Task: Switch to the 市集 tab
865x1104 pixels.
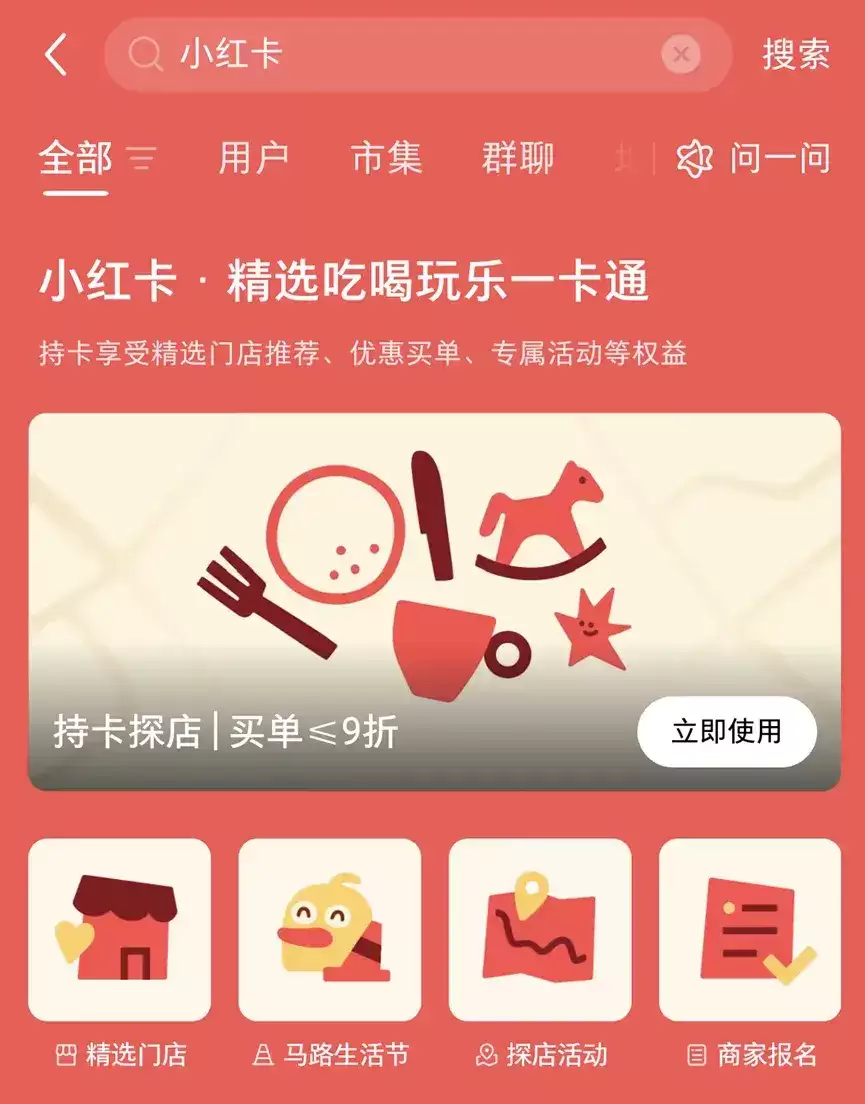Action: (387, 158)
